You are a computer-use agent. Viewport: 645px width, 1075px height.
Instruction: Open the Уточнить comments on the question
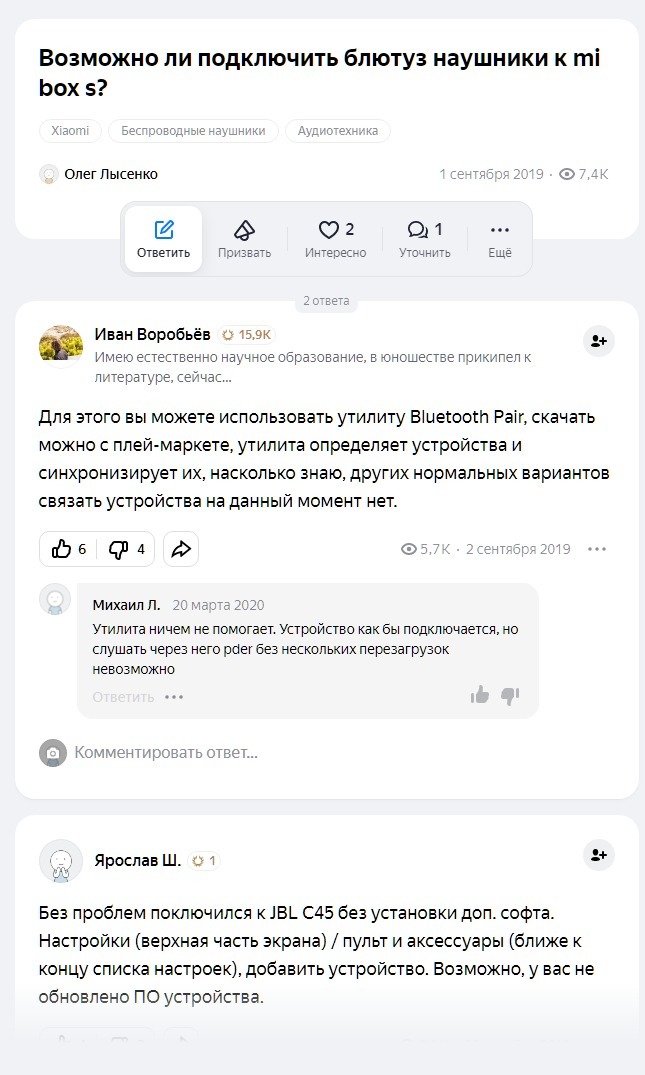[x=425, y=239]
